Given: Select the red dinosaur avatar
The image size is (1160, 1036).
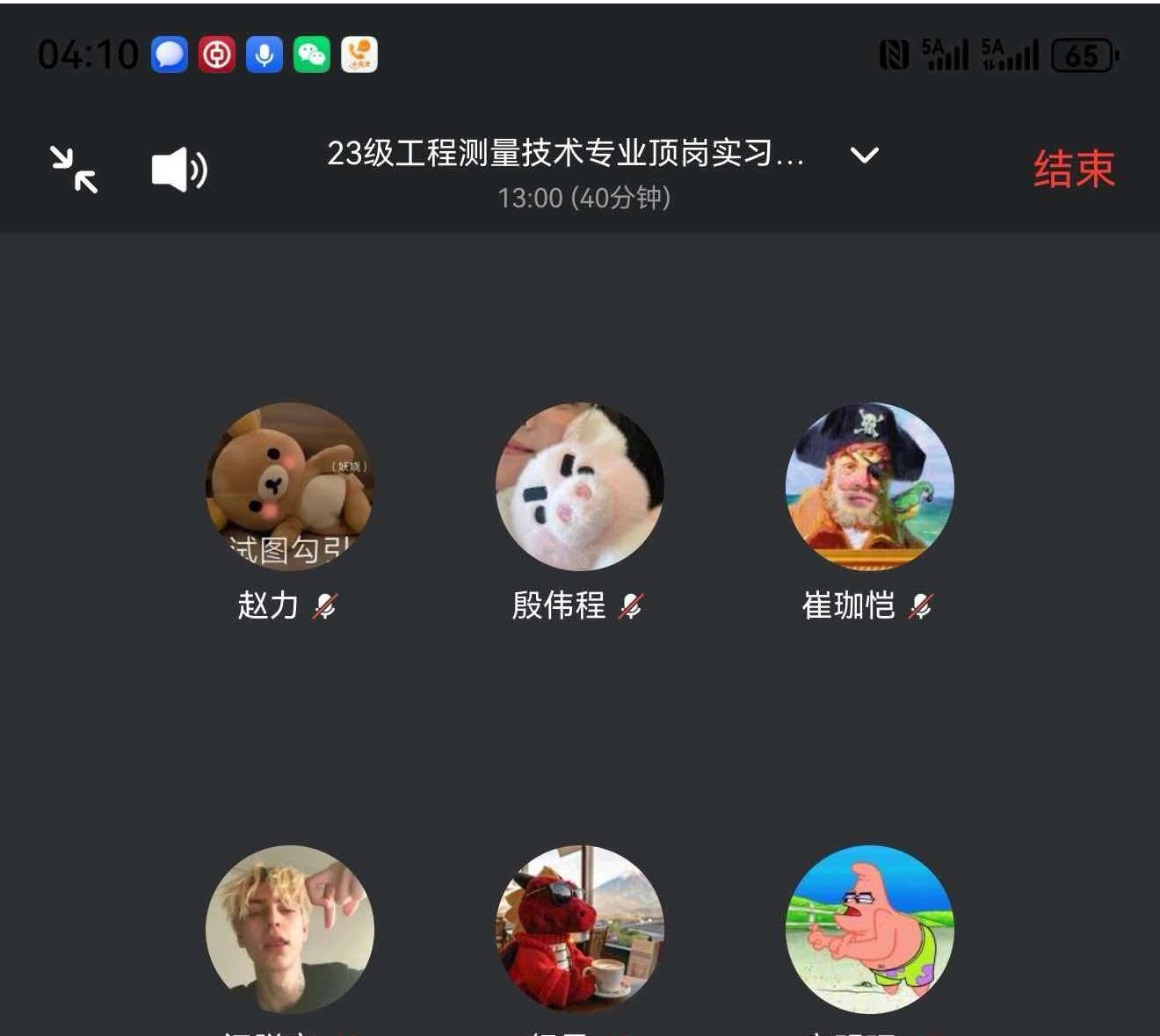Looking at the screenshot, I should click(580, 928).
